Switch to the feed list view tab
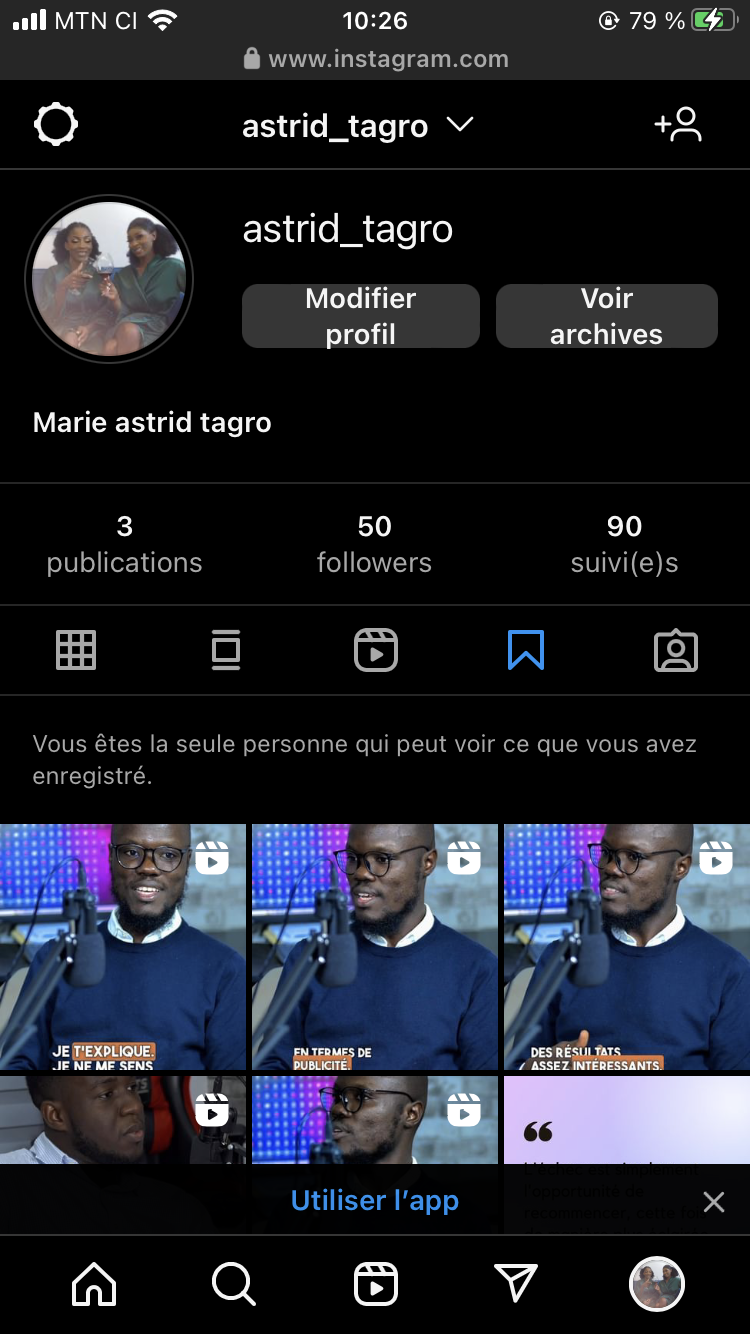Viewport: 750px width, 1334px height. pyautogui.click(x=226, y=651)
